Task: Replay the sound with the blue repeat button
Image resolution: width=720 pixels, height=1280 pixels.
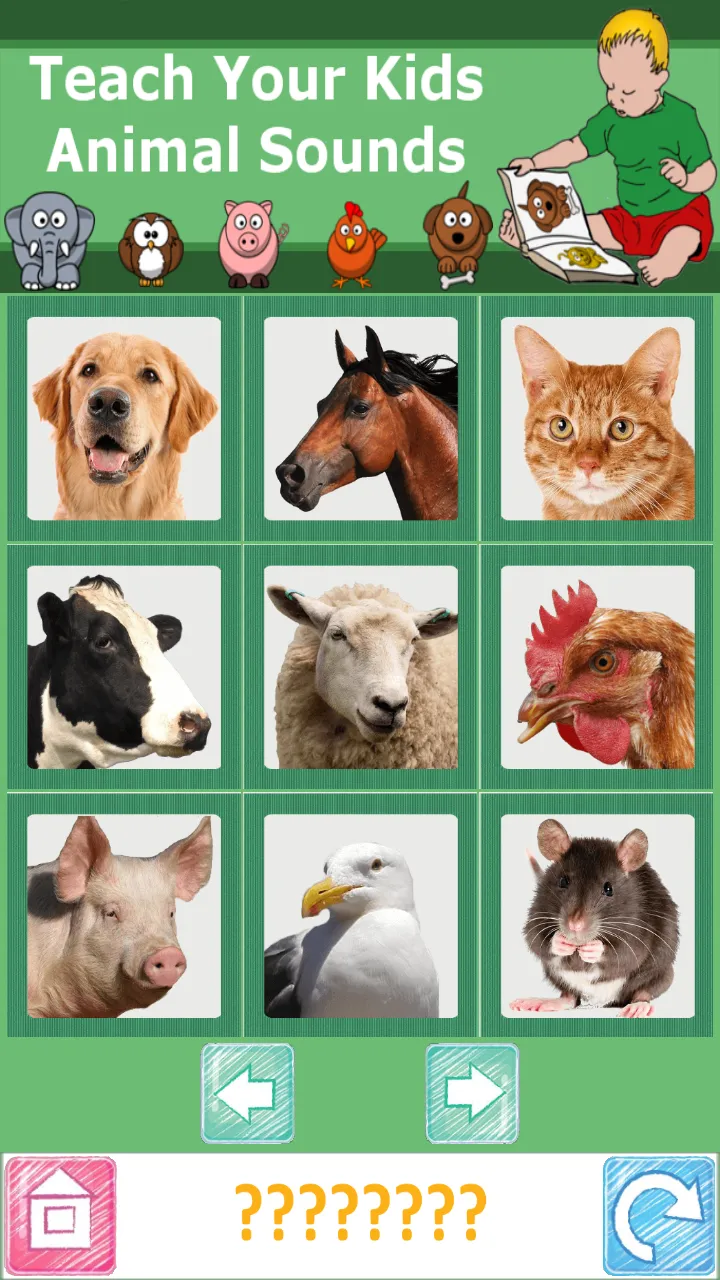Action: click(x=660, y=1216)
